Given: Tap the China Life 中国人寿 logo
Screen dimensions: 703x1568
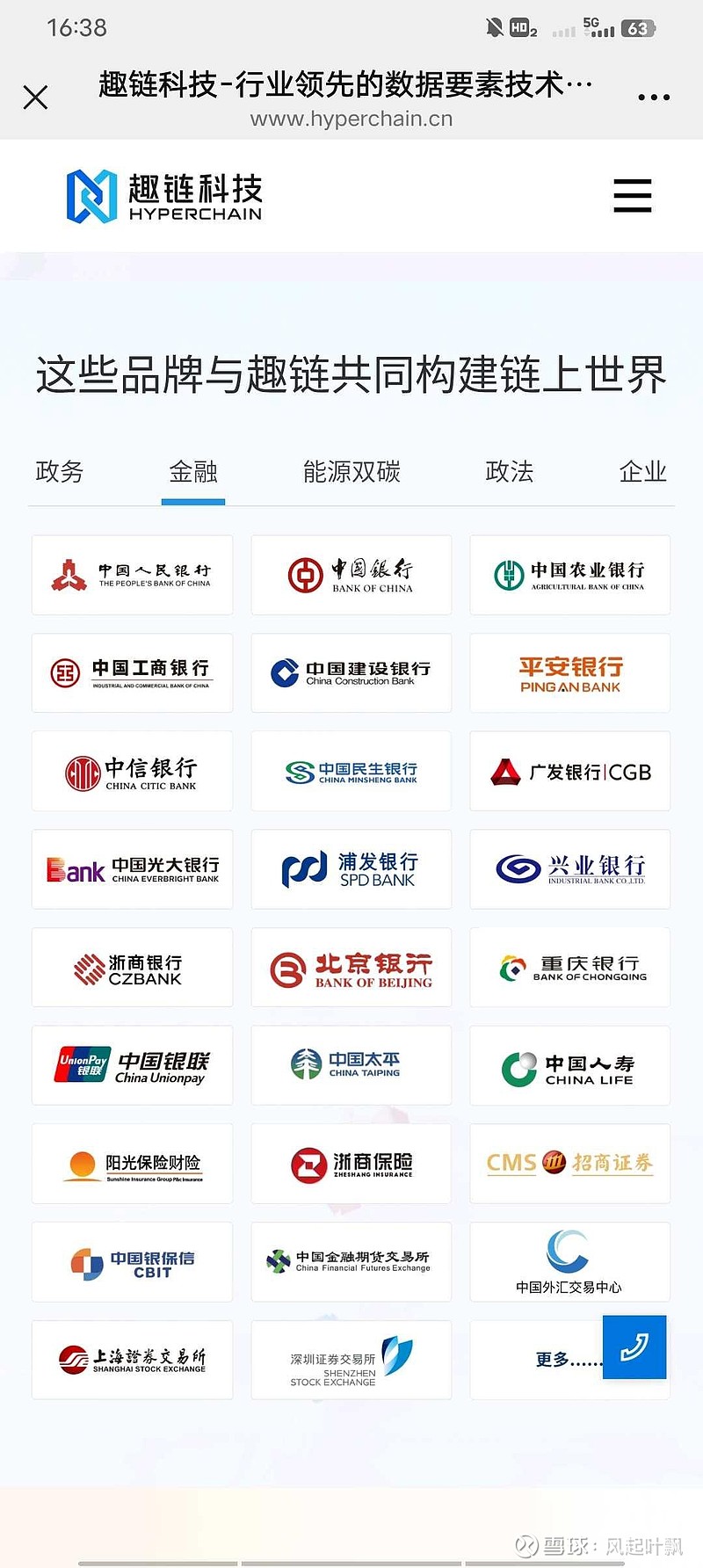Looking at the screenshot, I should [x=569, y=1065].
